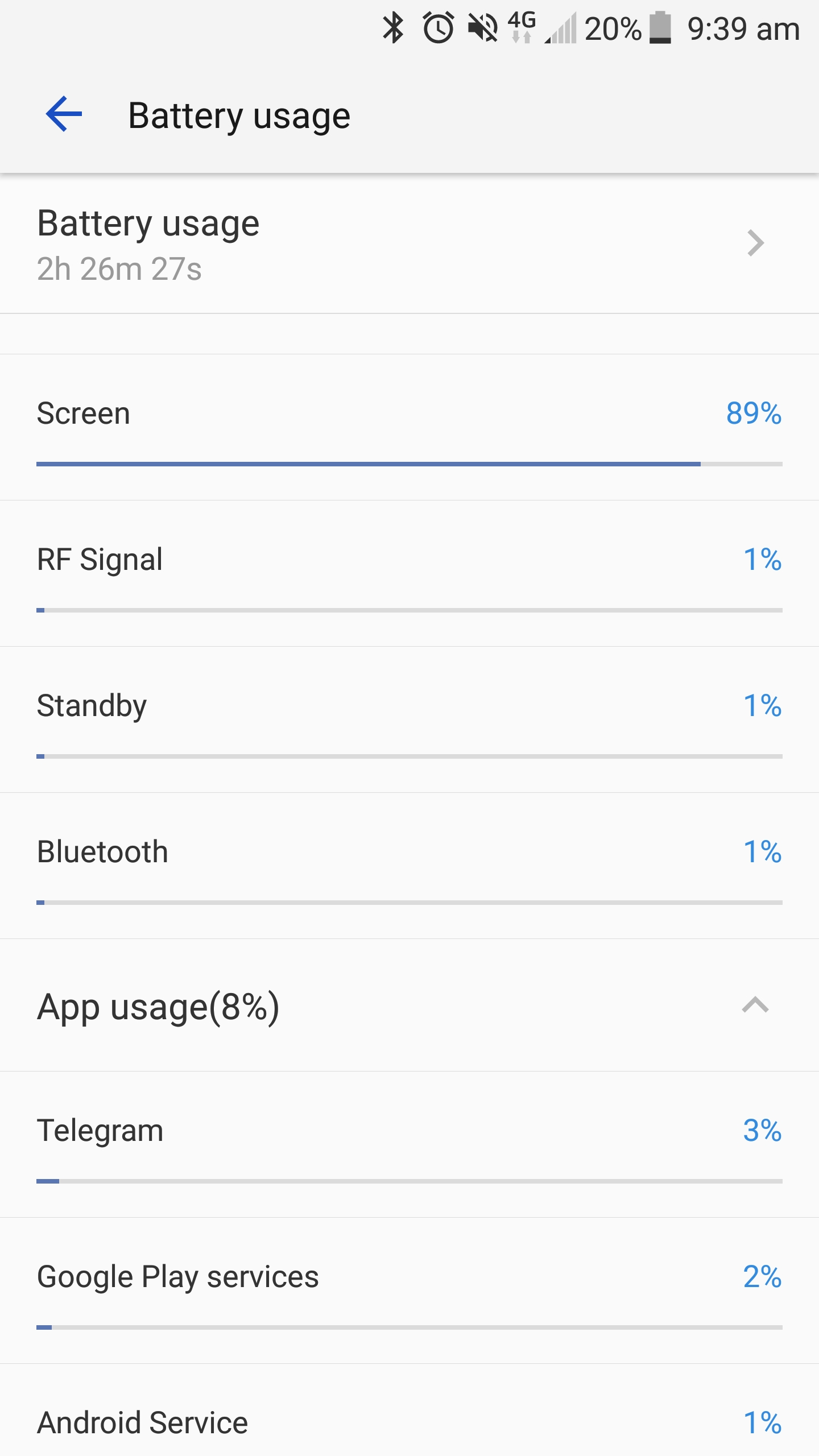Open the Android Service usage row
The width and height of the screenshot is (819, 1456).
409,1410
